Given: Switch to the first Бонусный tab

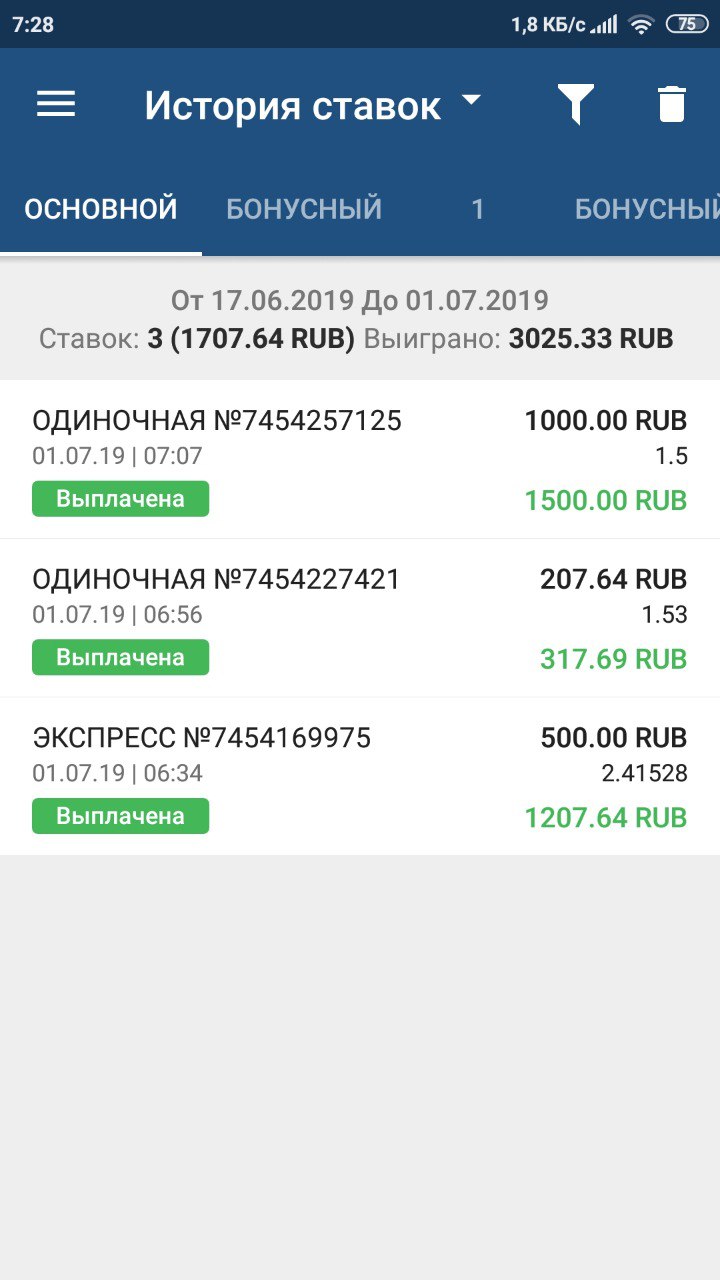Looking at the screenshot, I should (x=304, y=209).
